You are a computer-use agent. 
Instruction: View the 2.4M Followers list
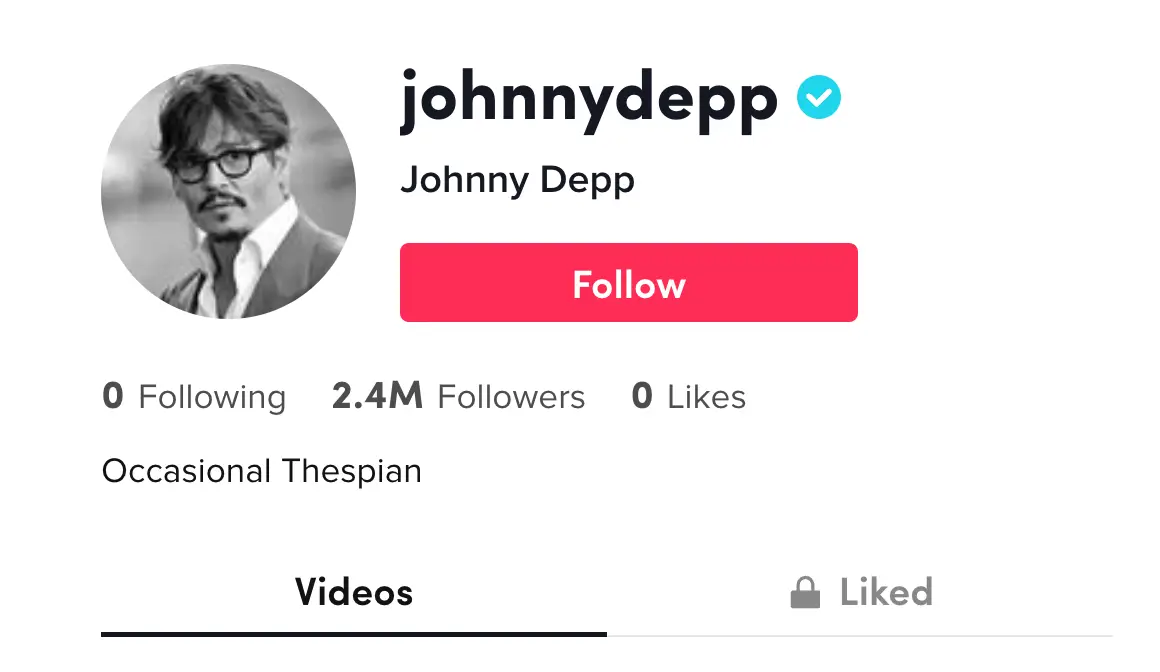pyautogui.click(x=458, y=397)
